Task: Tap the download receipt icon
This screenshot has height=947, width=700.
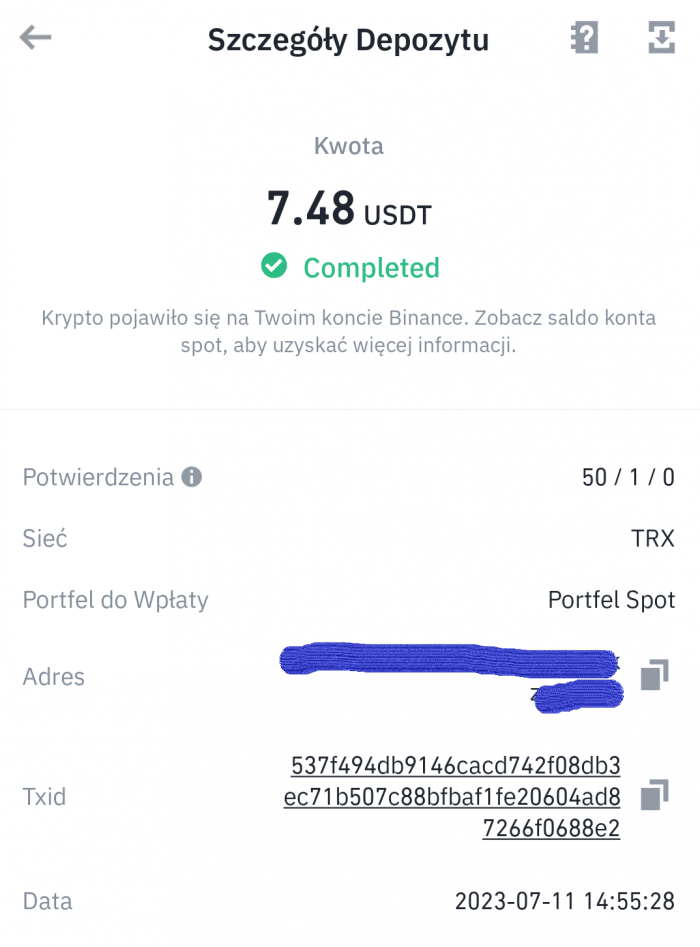Action: click(661, 39)
